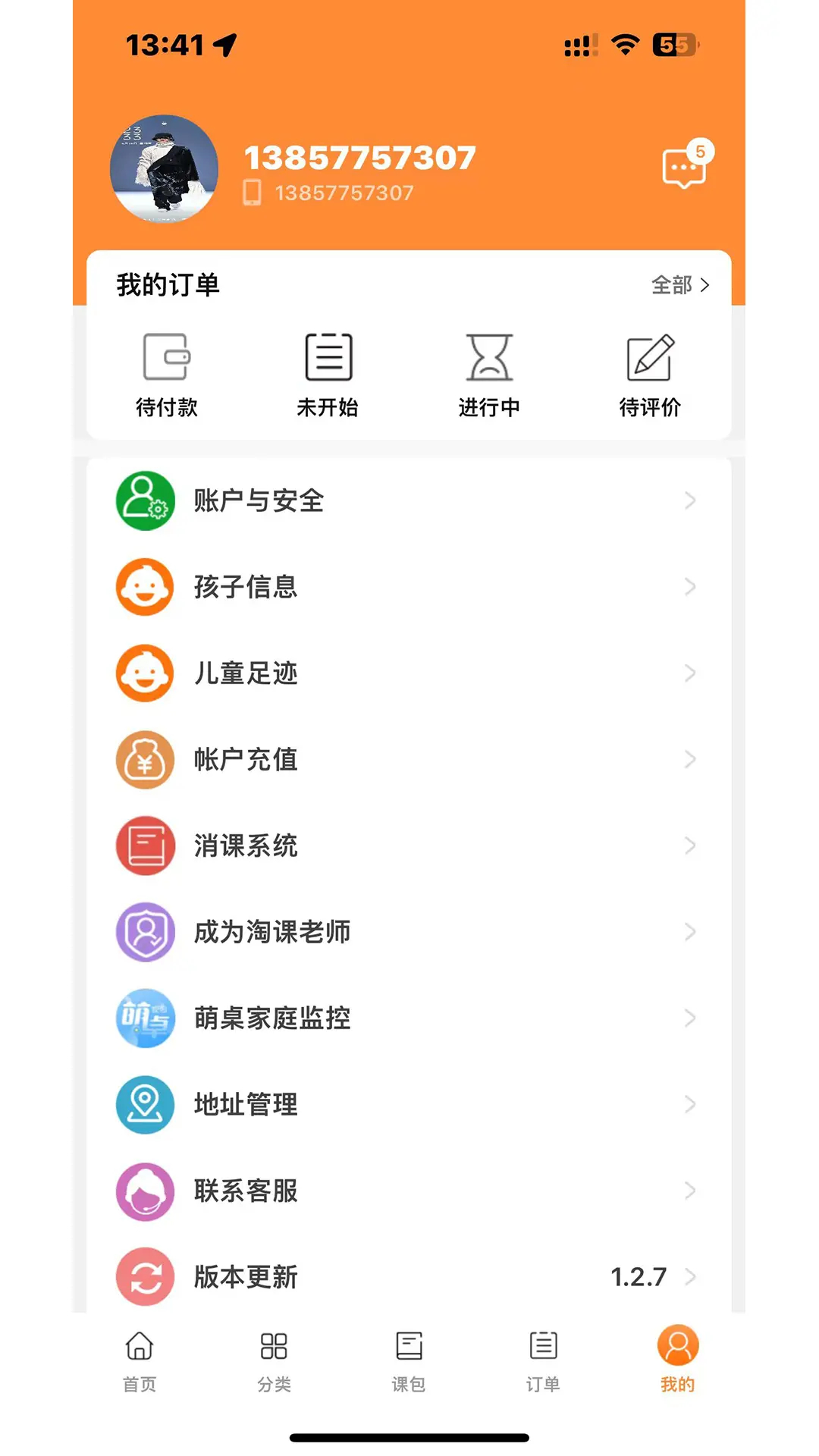
Task: Tap the profile avatar photo
Action: click(165, 169)
